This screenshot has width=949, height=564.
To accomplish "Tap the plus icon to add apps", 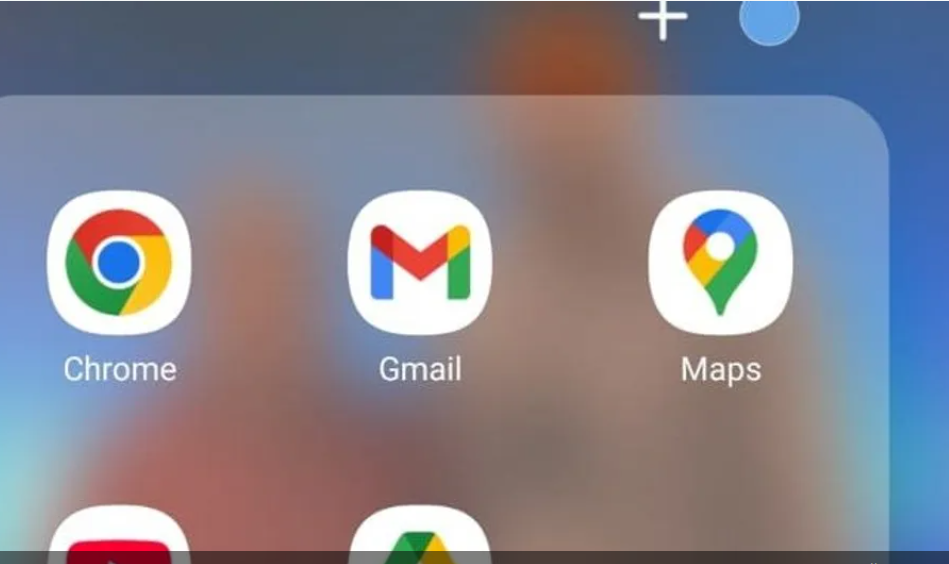I will pyautogui.click(x=664, y=19).
